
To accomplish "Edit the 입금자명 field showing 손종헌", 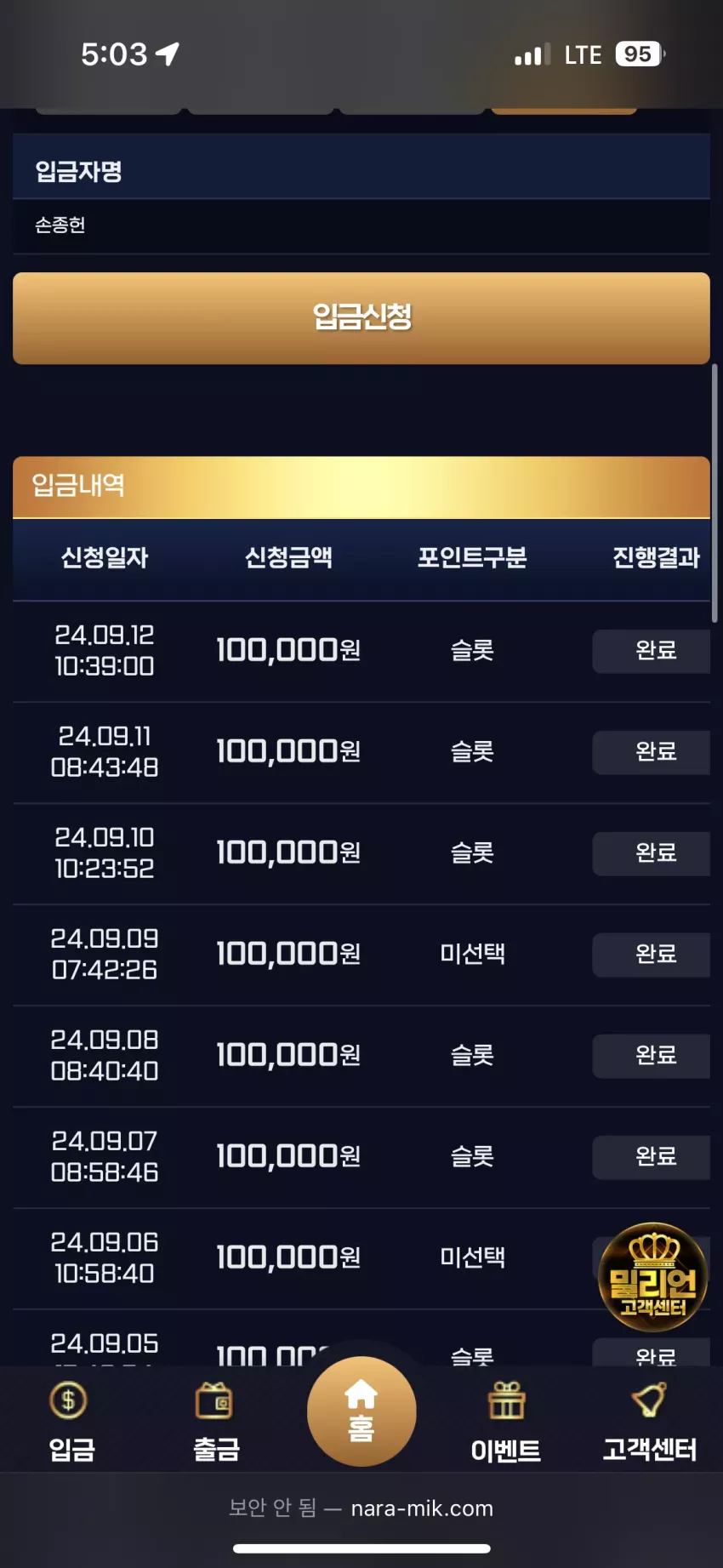I will coord(361,225).
